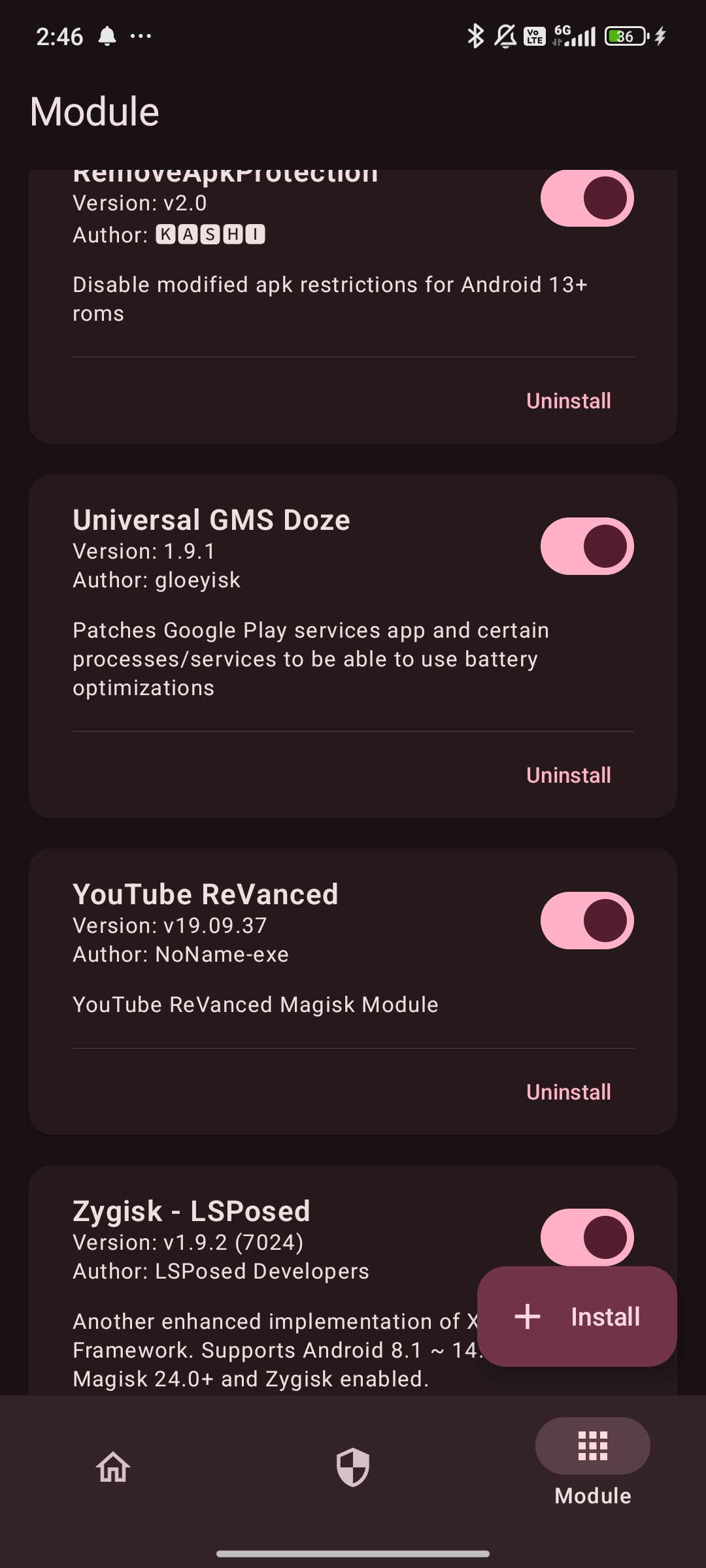Uninstall the RemoveApkProtection module
The image size is (706, 1568).
point(569,400)
